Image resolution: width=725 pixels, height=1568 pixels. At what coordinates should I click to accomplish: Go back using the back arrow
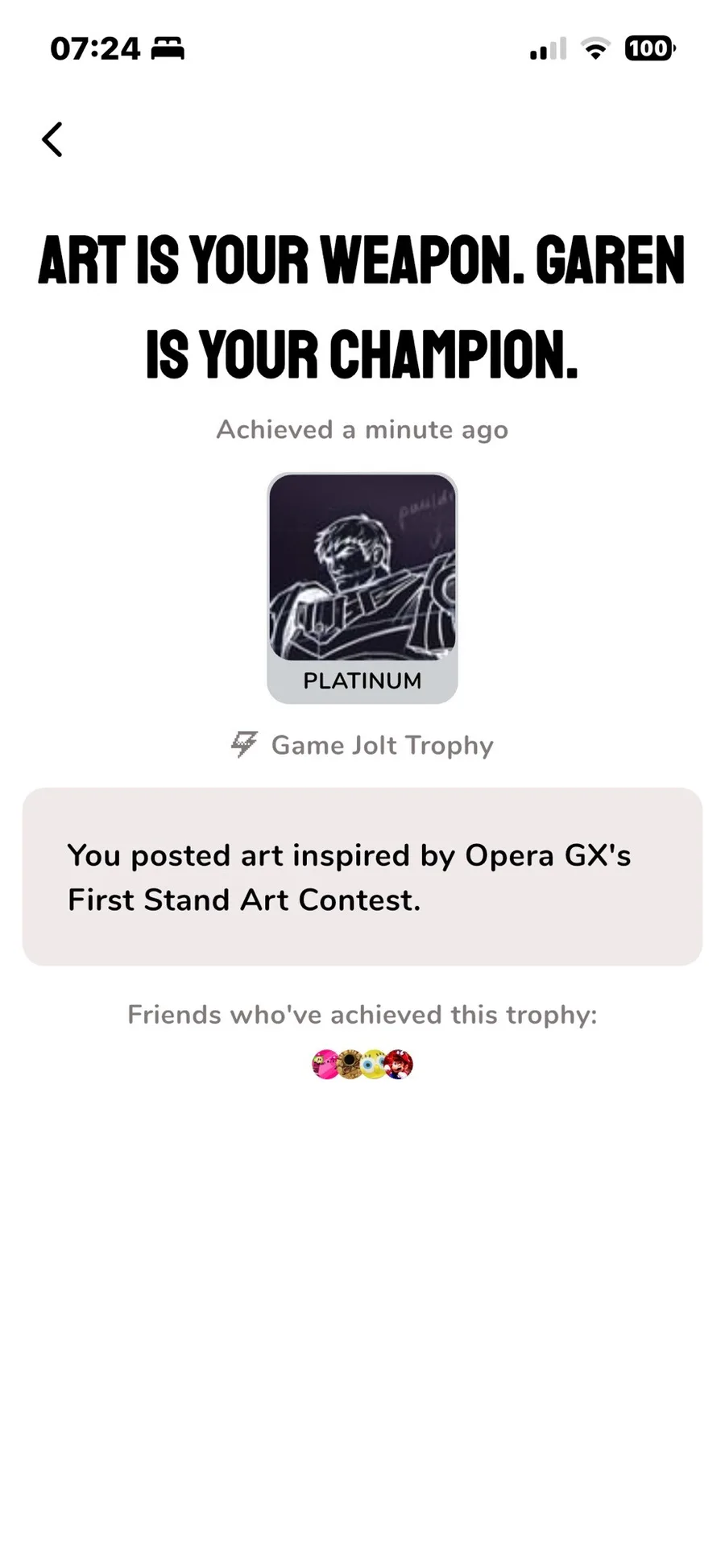pyautogui.click(x=52, y=139)
